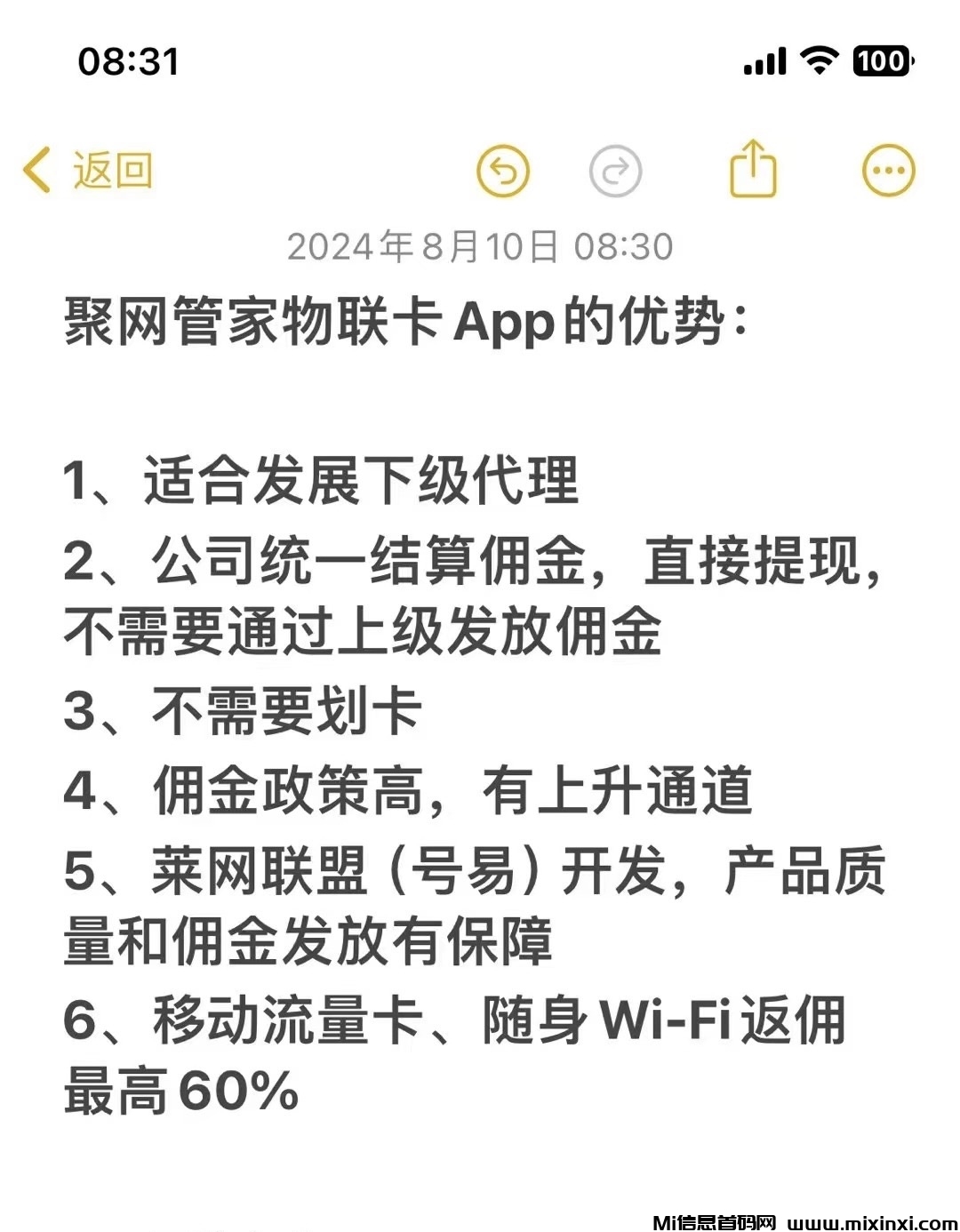Open the more options menu

[x=888, y=171]
